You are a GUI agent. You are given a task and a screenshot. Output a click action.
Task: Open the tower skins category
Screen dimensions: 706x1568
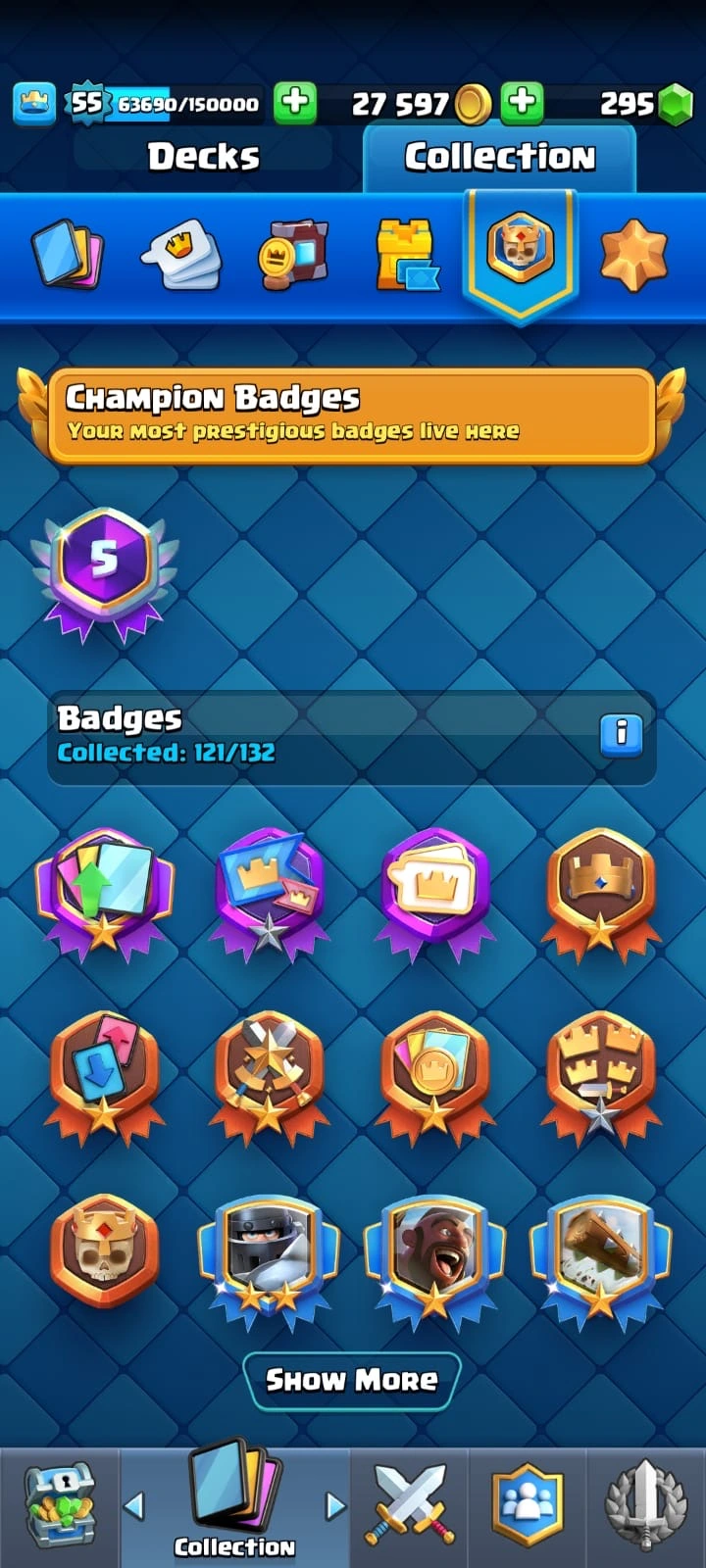(x=407, y=255)
